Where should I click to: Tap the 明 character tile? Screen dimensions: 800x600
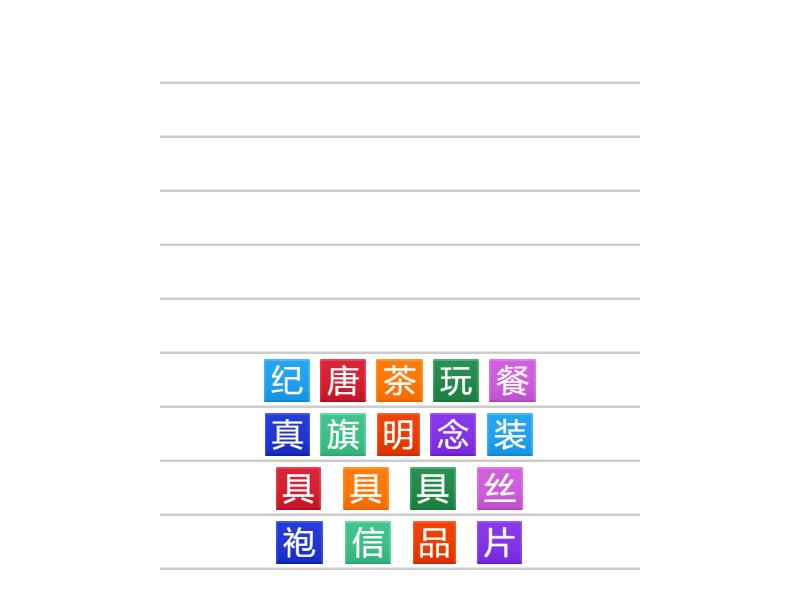point(398,435)
